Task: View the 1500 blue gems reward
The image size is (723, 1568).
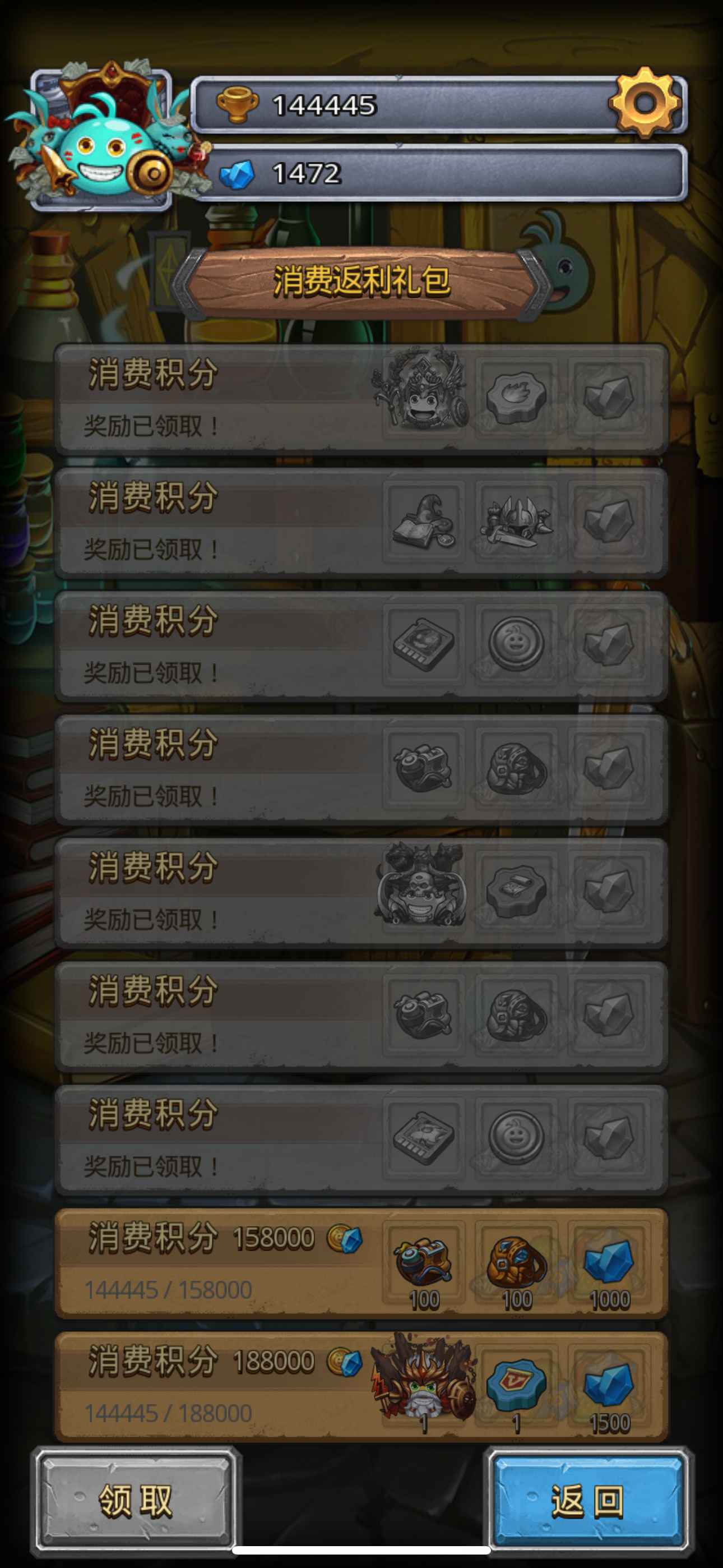Action: tap(609, 1387)
